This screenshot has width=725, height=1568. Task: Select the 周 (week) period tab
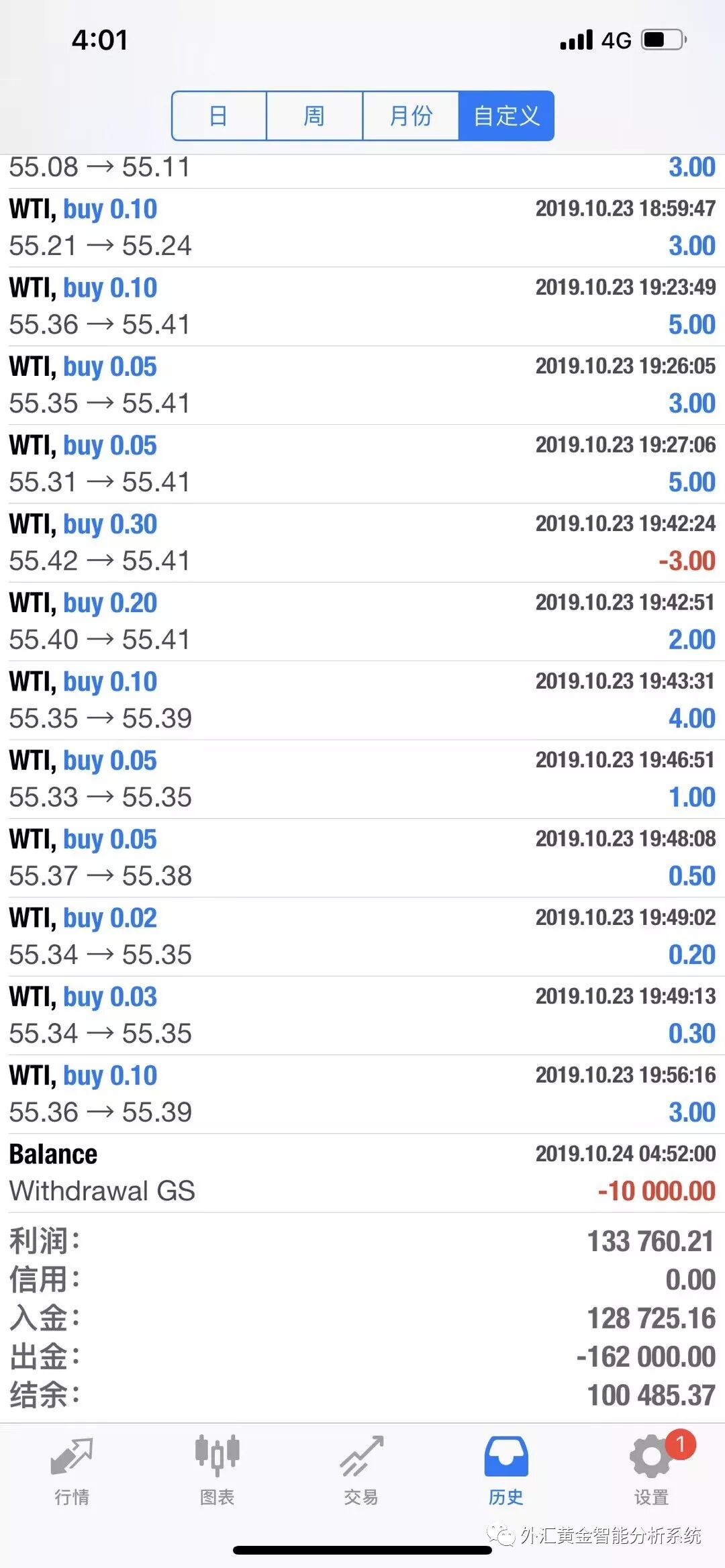(314, 116)
